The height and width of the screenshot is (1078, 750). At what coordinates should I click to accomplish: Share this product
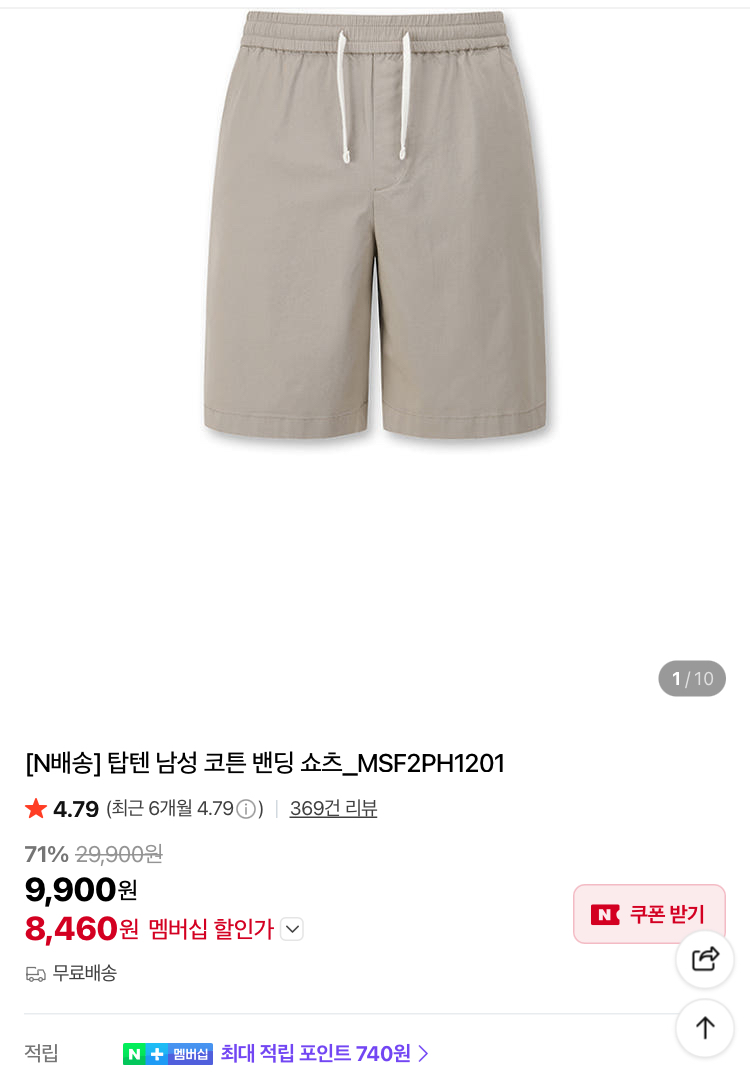705,959
